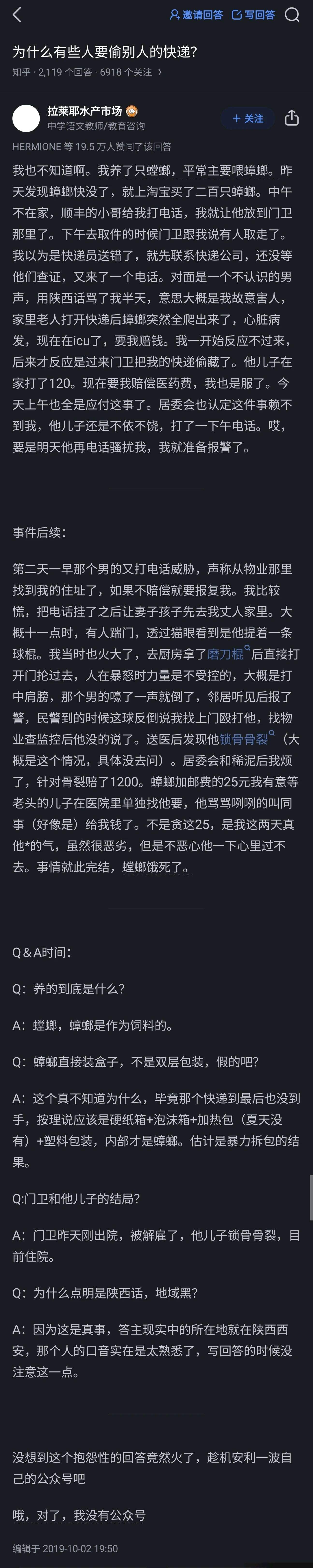Go back with the top-left arrow
The width and height of the screenshot is (313, 1568).
(17, 15)
